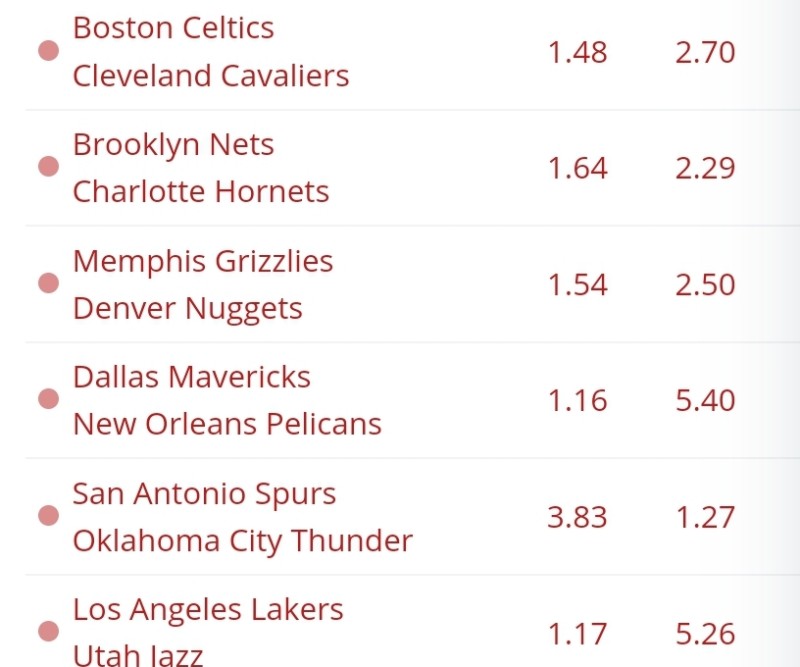The height and width of the screenshot is (667, 800).
Task: Select the 1.17 odds for Los Angeles Lakers
Action: 577,634
